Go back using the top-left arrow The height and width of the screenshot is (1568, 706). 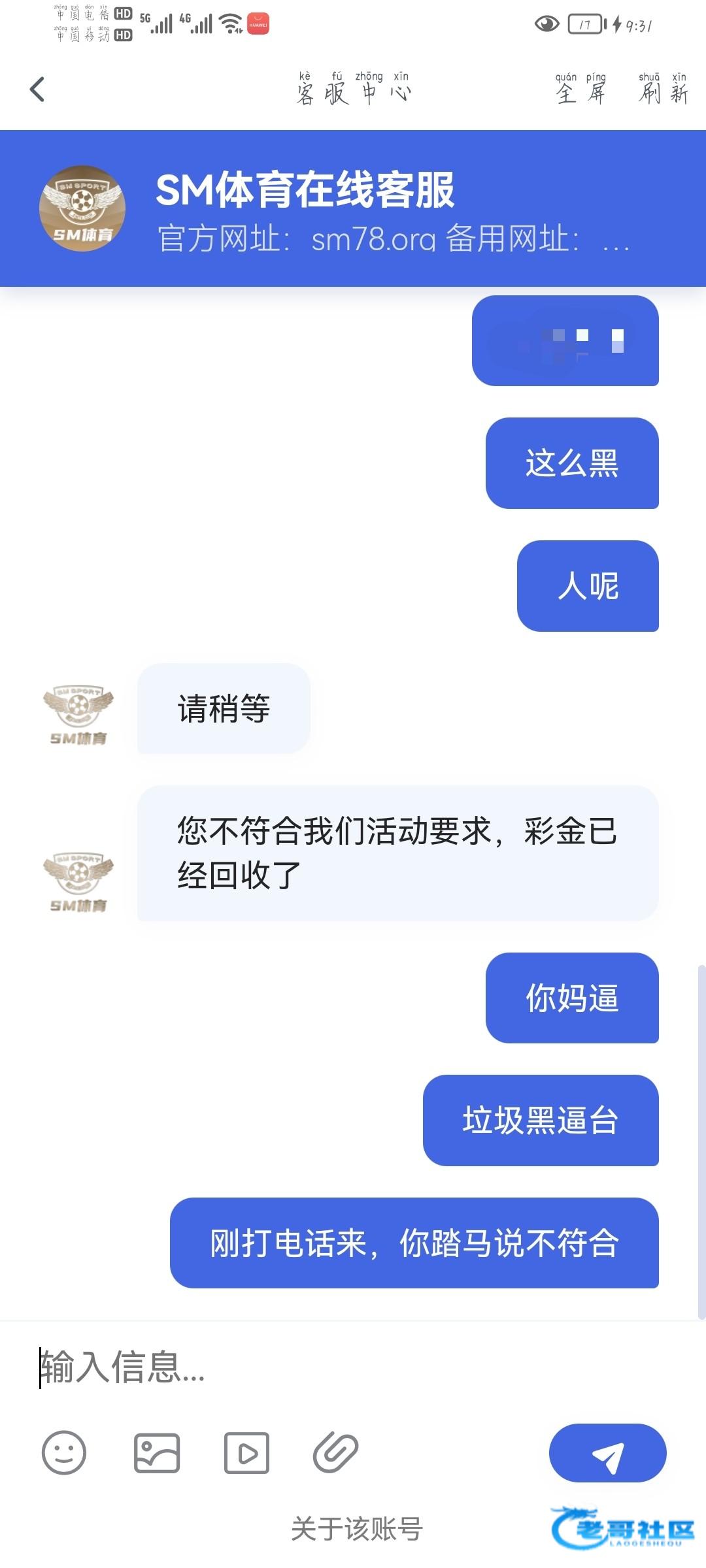tap(37, 90)
